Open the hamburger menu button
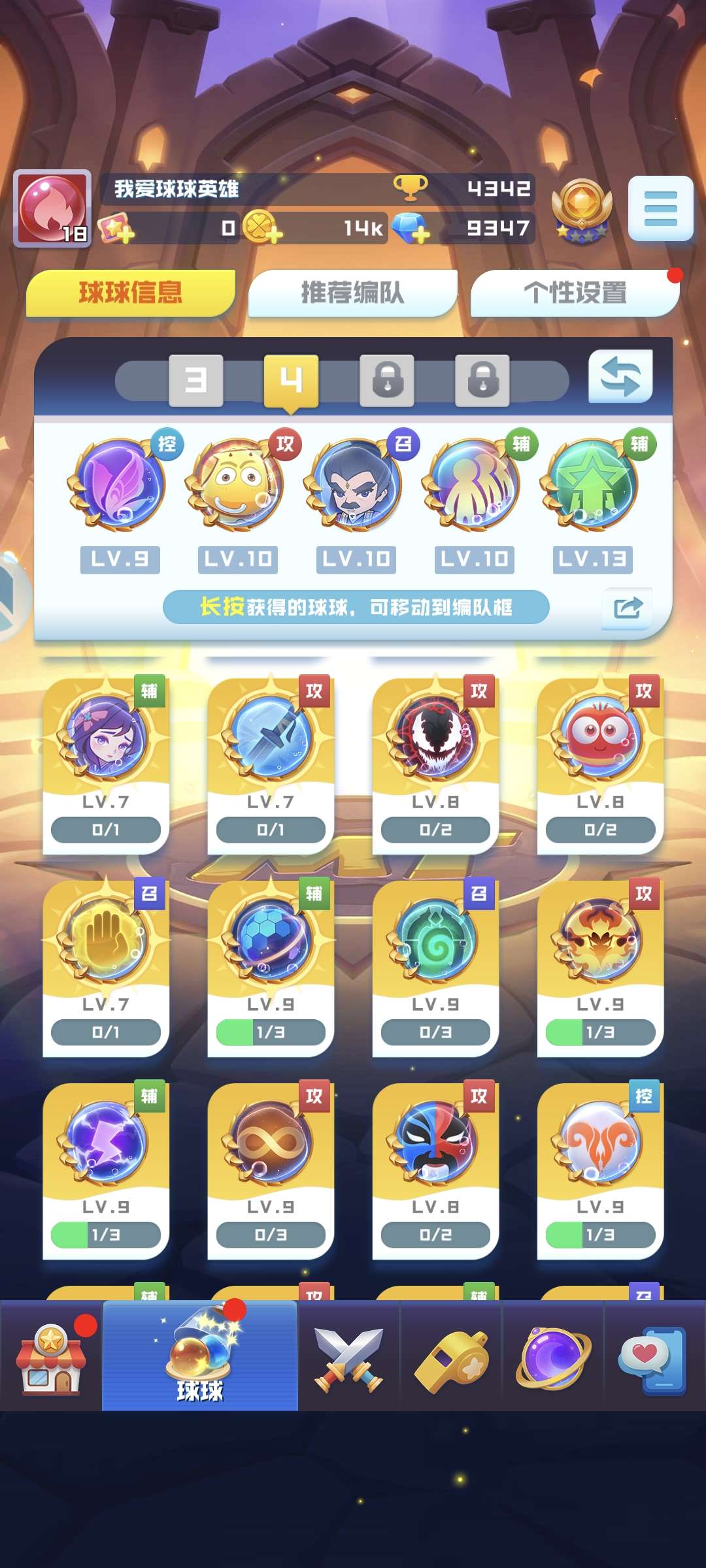706x1568 pixels. (660, 208)
